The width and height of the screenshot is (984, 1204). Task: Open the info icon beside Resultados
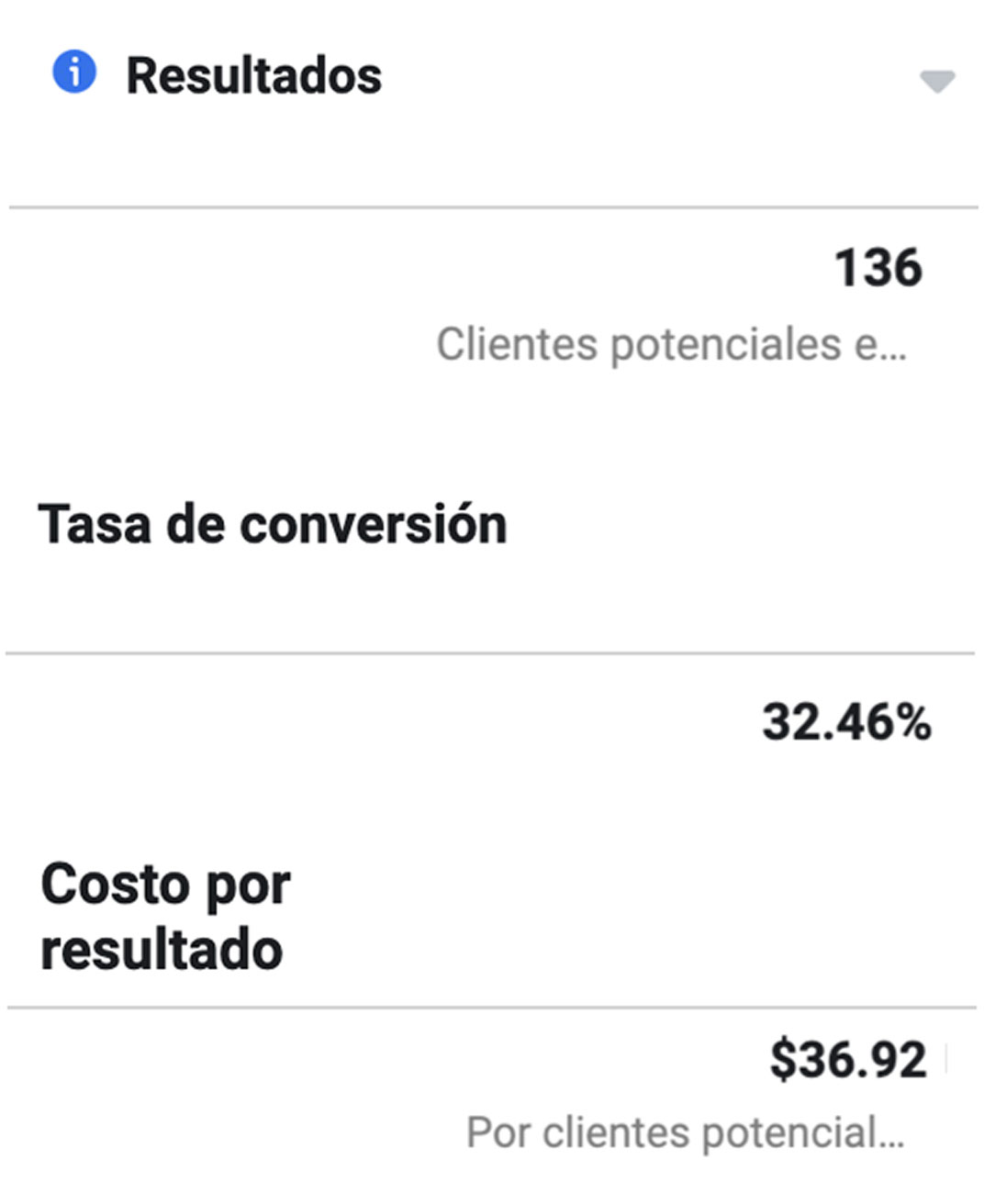[74, 72]
